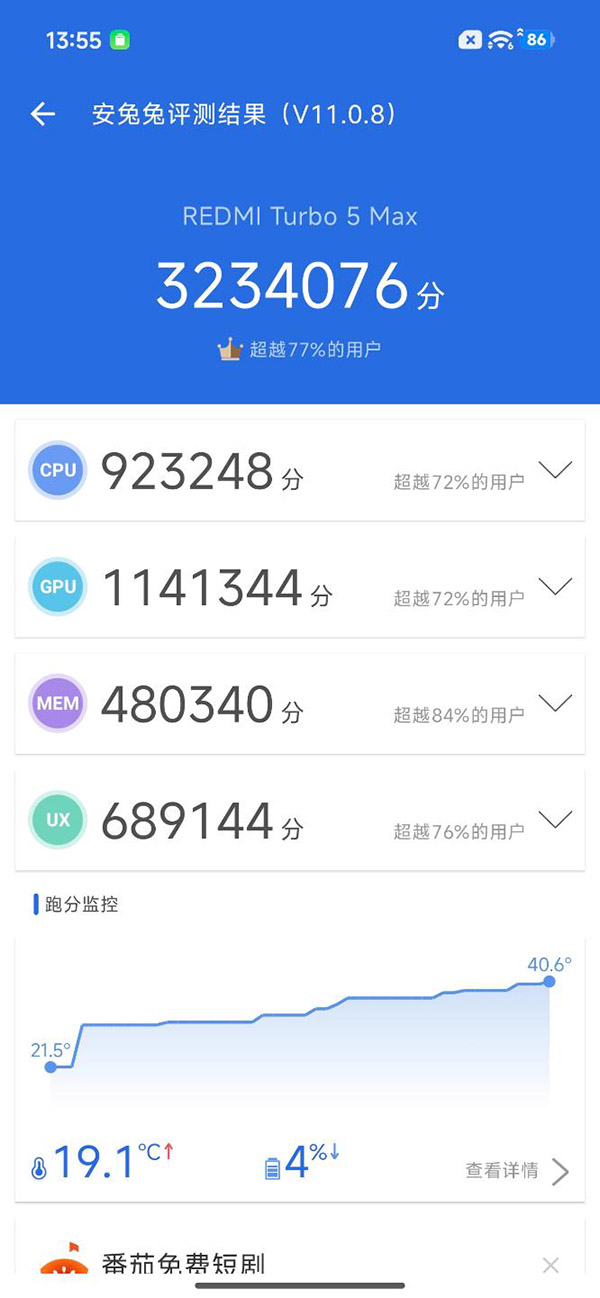Dismiss the 番茄免费短剧 ad banner
The image size is (600, 1298).
pyautogui.click(x=550, y=1265)
